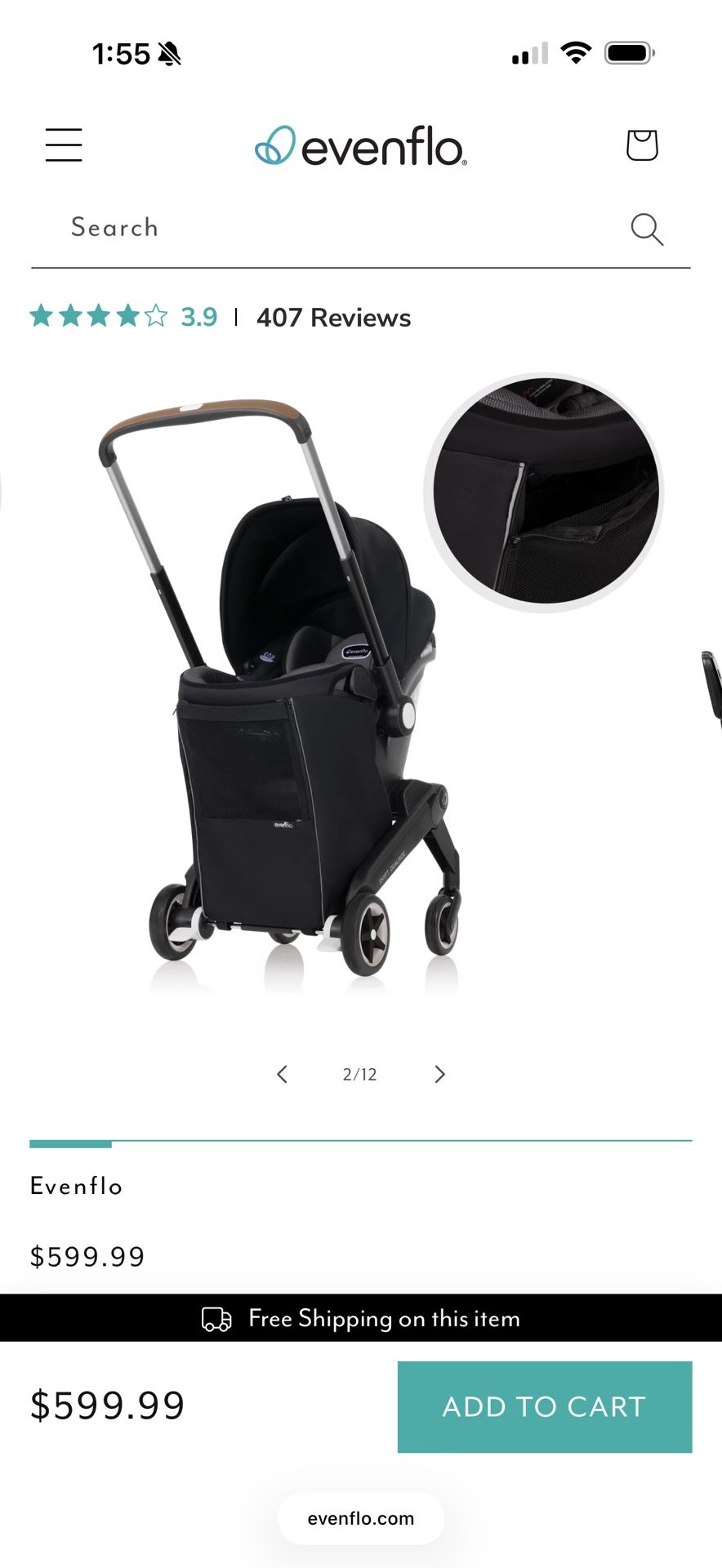Viewport: 722px width, 1568px height.
Task: Click the free shipping truck icon
Action: pos(214,1318)
